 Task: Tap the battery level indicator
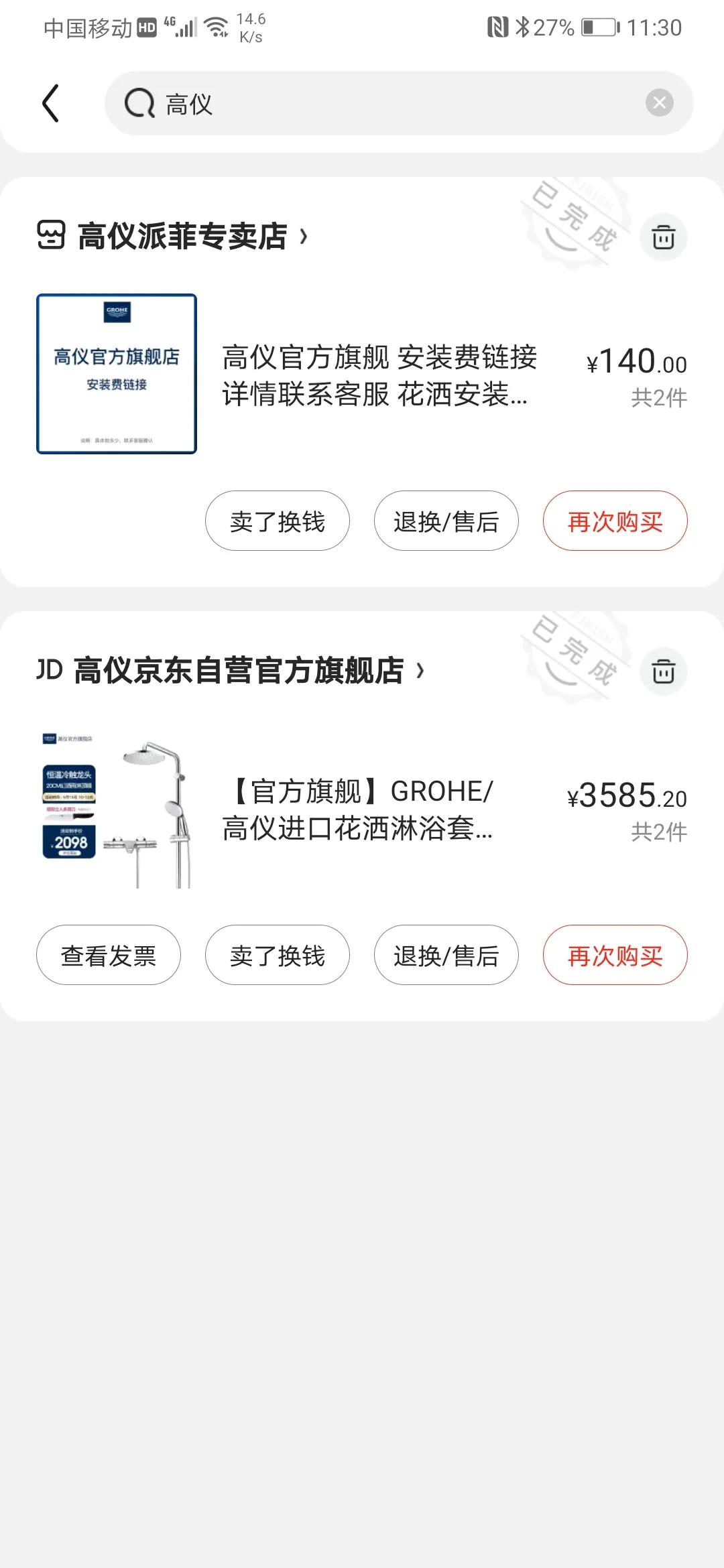pyautogui.click(x=600, y=27)
